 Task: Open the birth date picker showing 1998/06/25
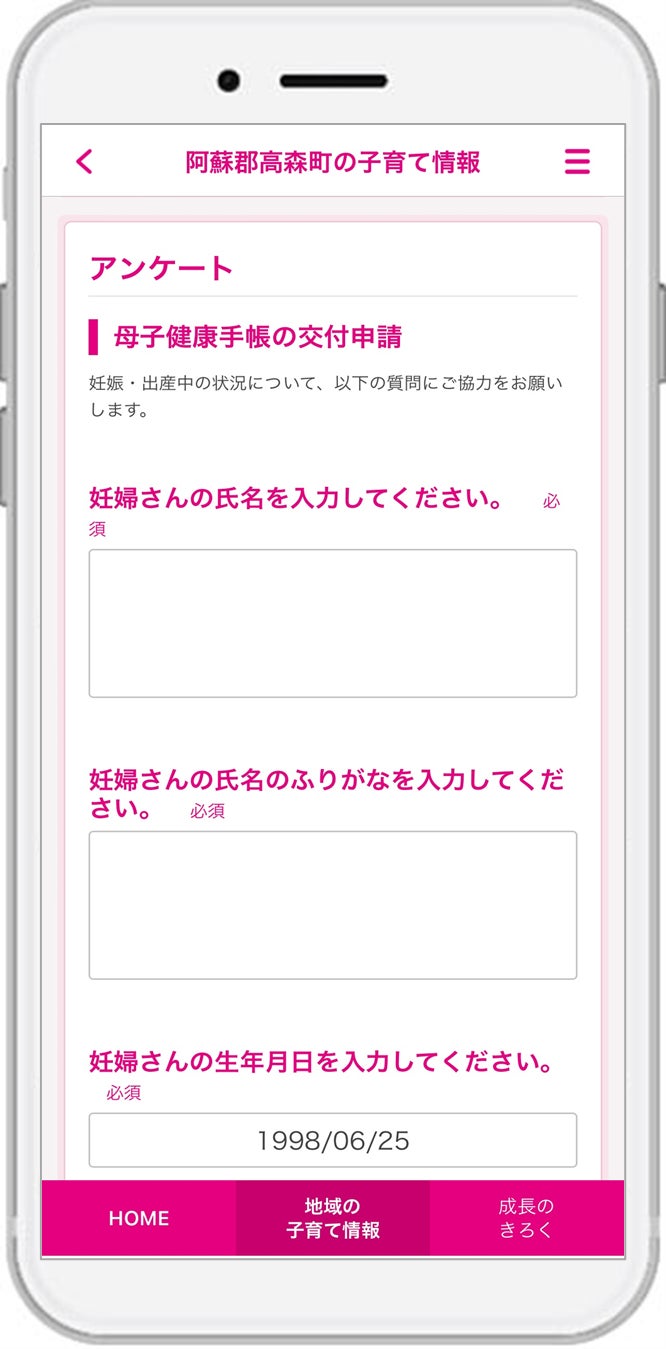click(332, 1140)
